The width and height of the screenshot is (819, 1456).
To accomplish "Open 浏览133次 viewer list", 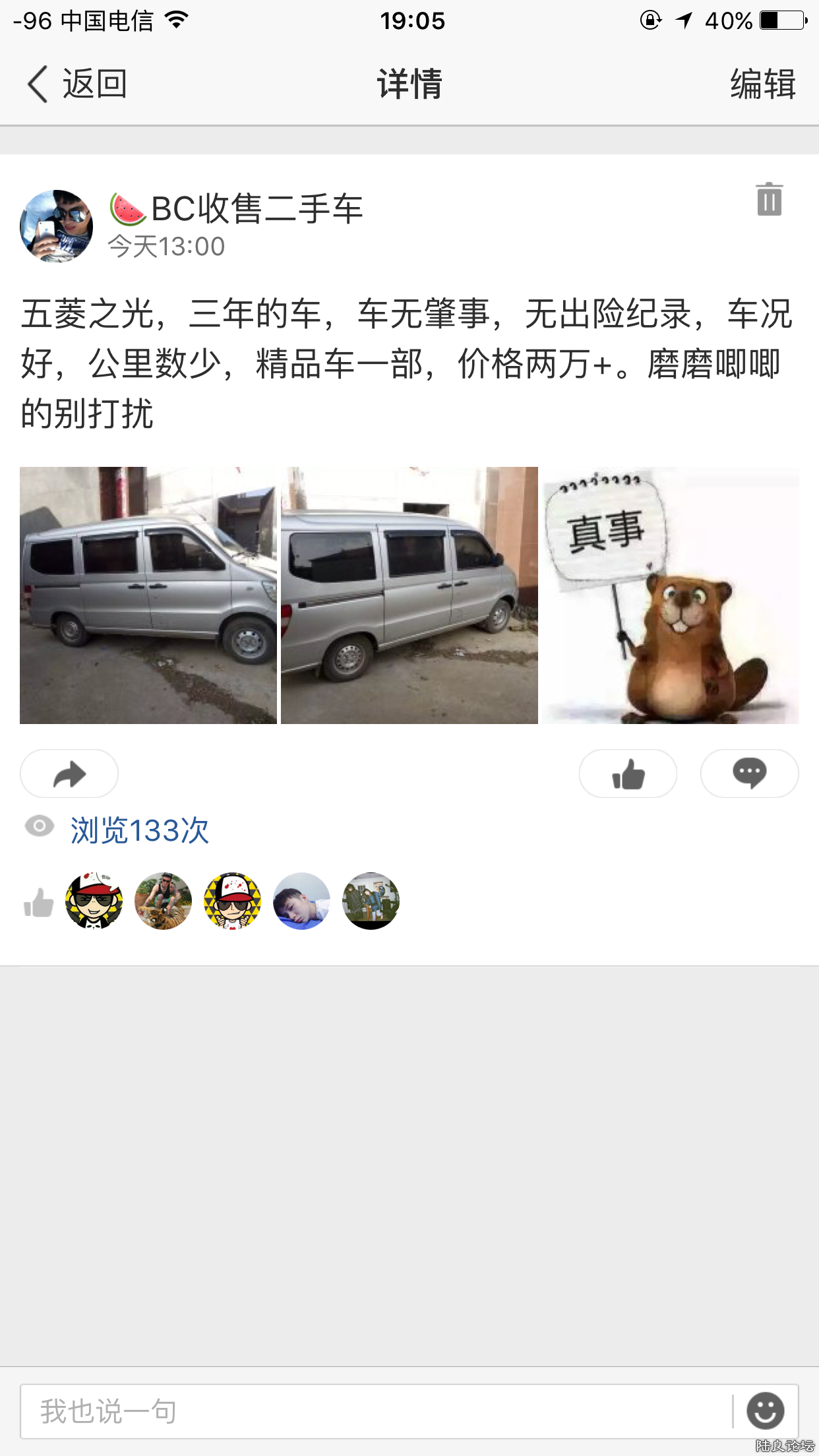I will coord(139,832).
